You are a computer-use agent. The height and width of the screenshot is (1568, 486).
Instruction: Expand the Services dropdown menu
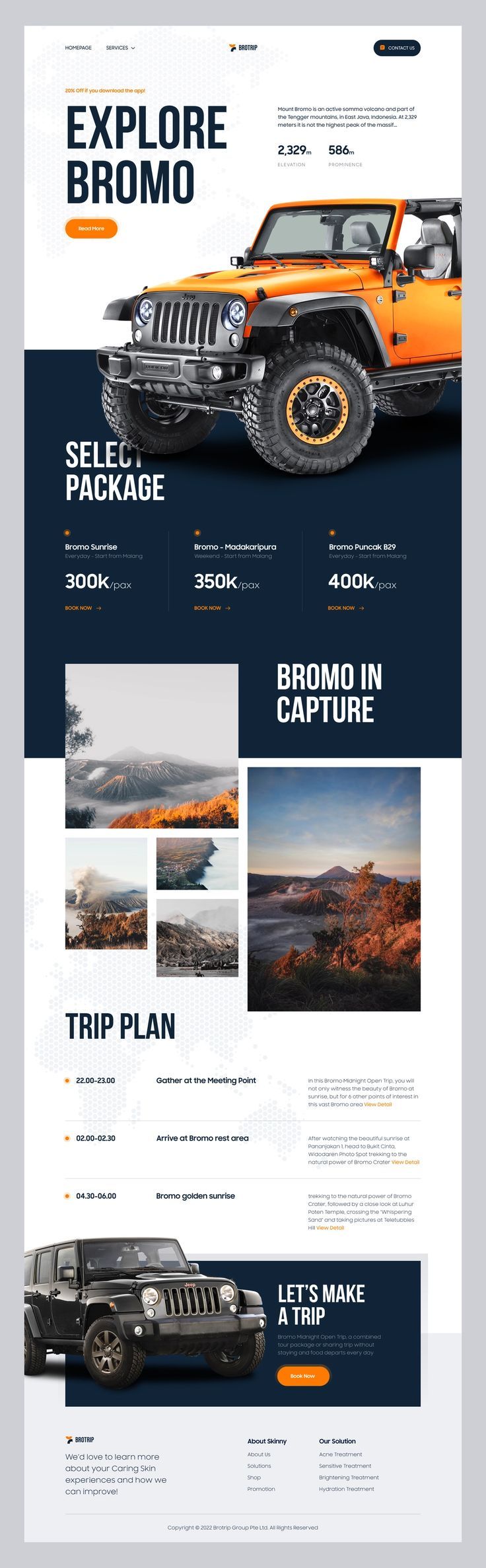pos(120,48)
